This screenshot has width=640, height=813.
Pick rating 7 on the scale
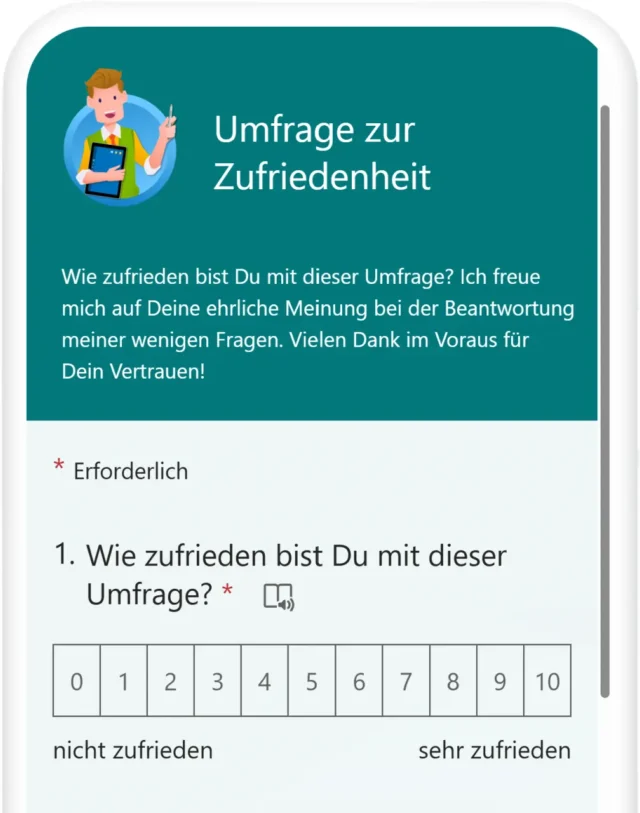point(406,681)
